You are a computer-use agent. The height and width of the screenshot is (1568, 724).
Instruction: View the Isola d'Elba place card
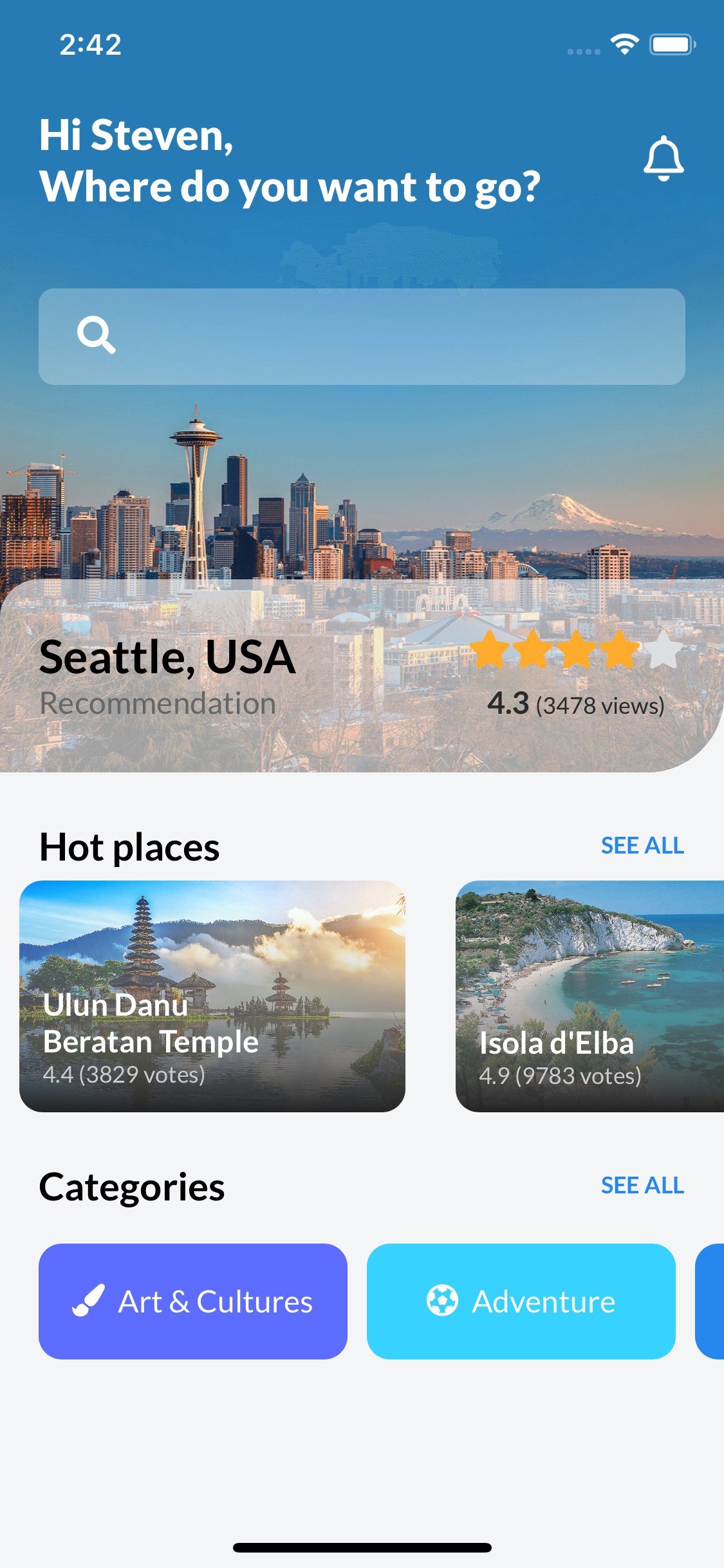point(589,996)
